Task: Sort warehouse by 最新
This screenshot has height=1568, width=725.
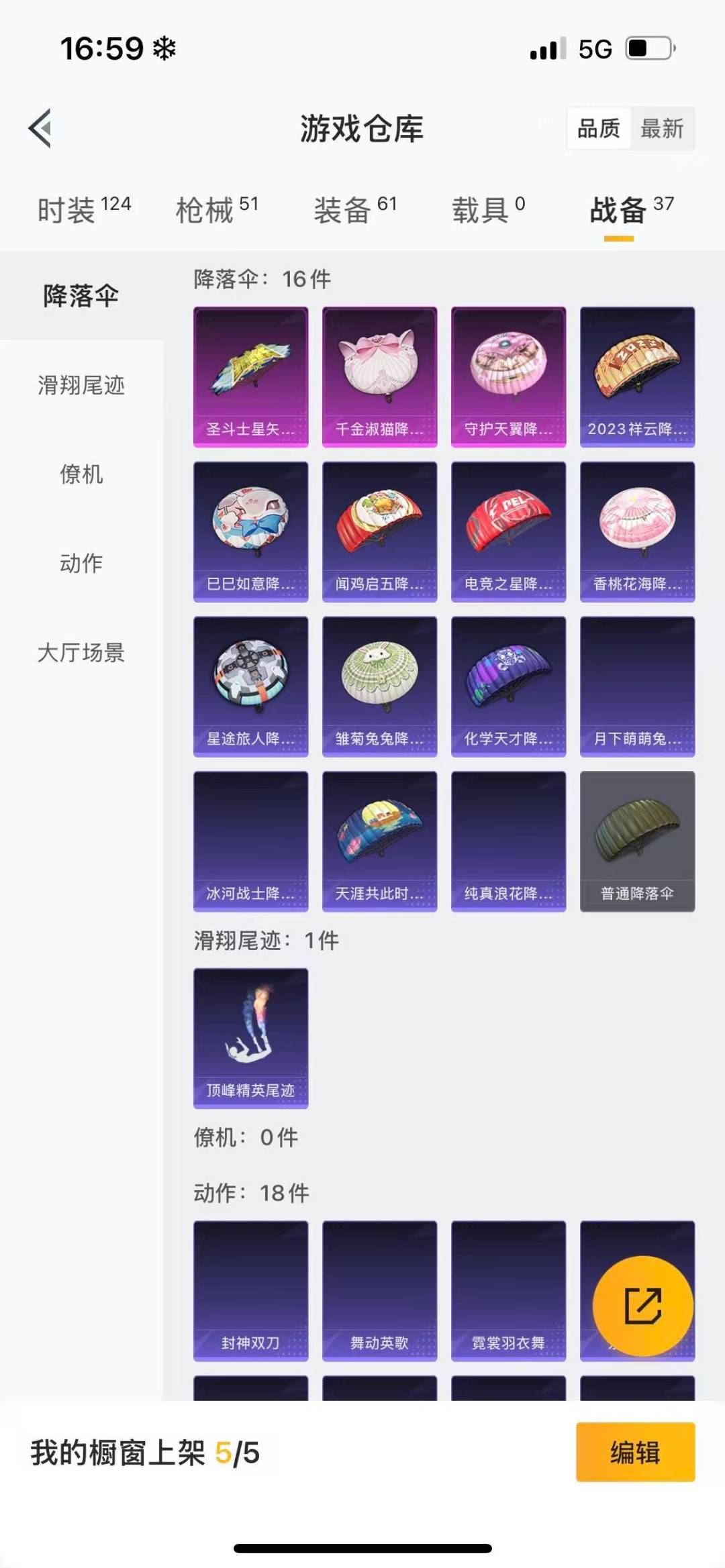Action: (x=662, y=128)
